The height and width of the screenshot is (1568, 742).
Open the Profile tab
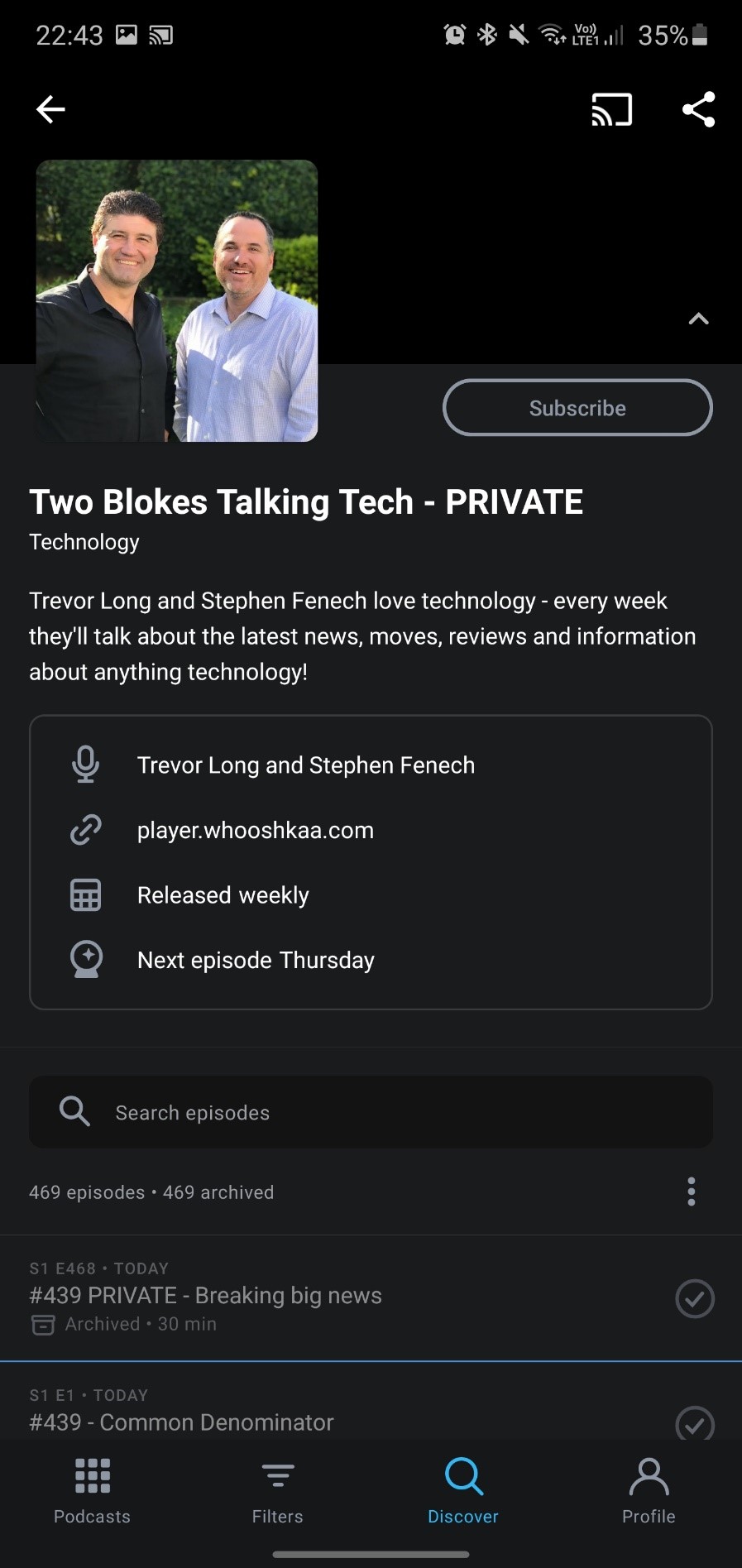[649, 1494]
